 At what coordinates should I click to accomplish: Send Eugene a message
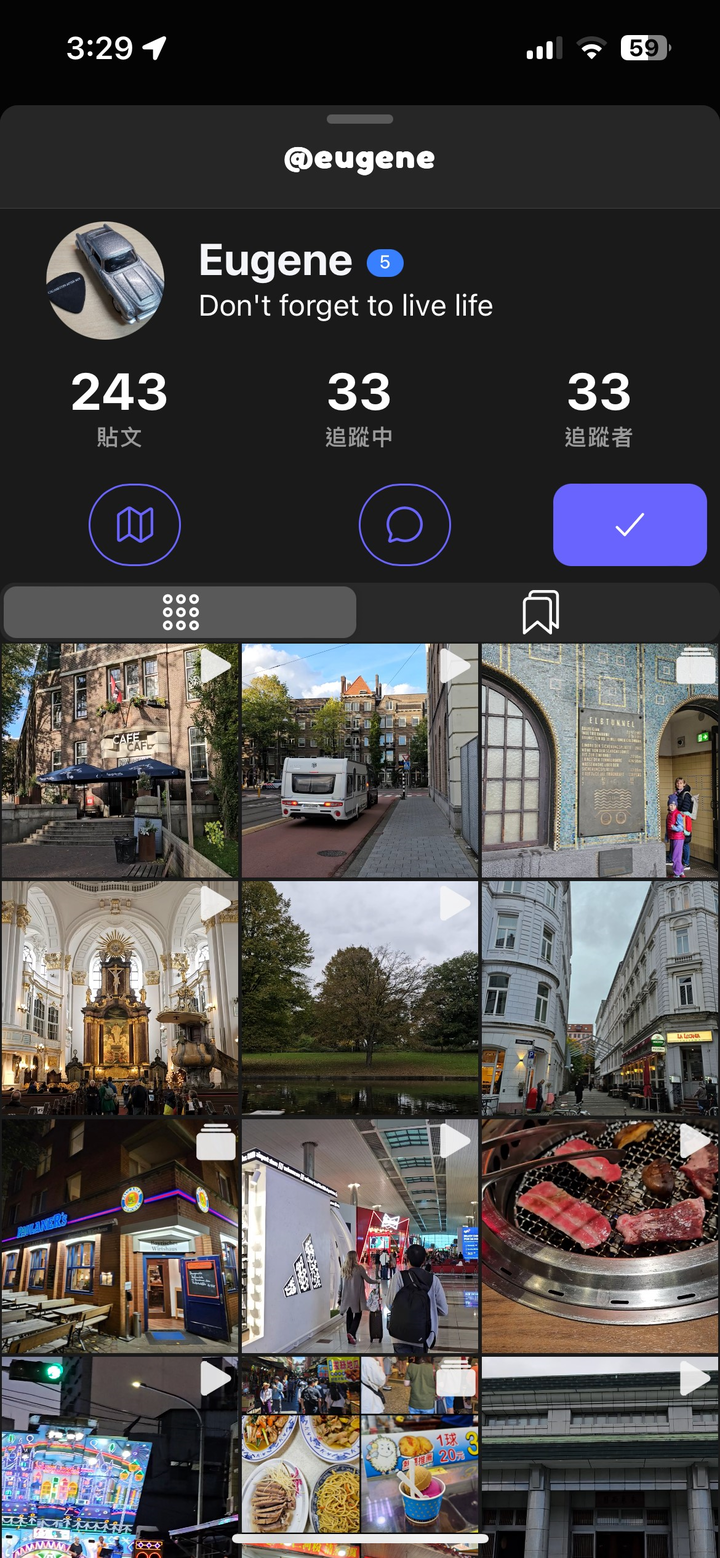(404, 525)
